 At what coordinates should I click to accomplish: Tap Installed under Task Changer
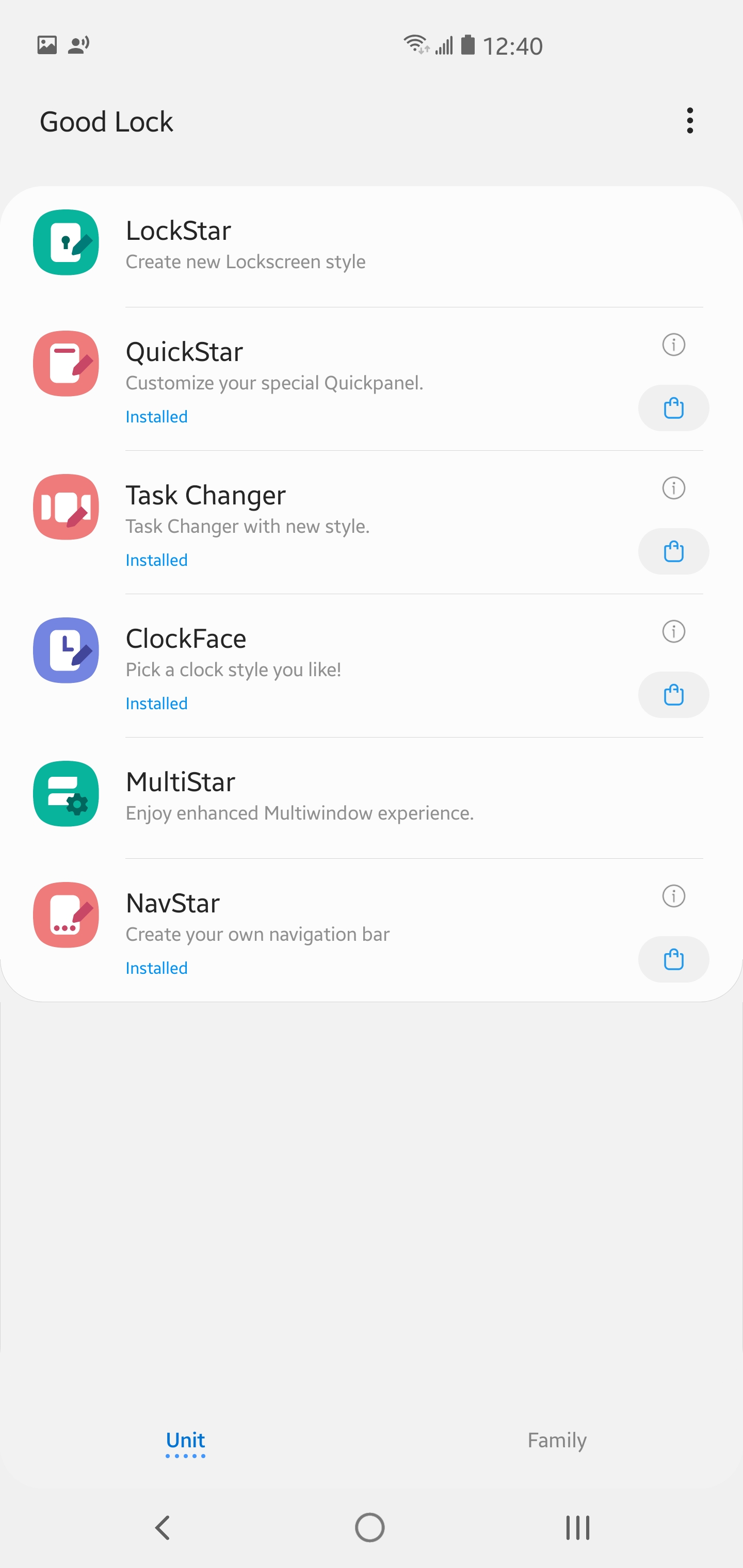pos(156,560)
